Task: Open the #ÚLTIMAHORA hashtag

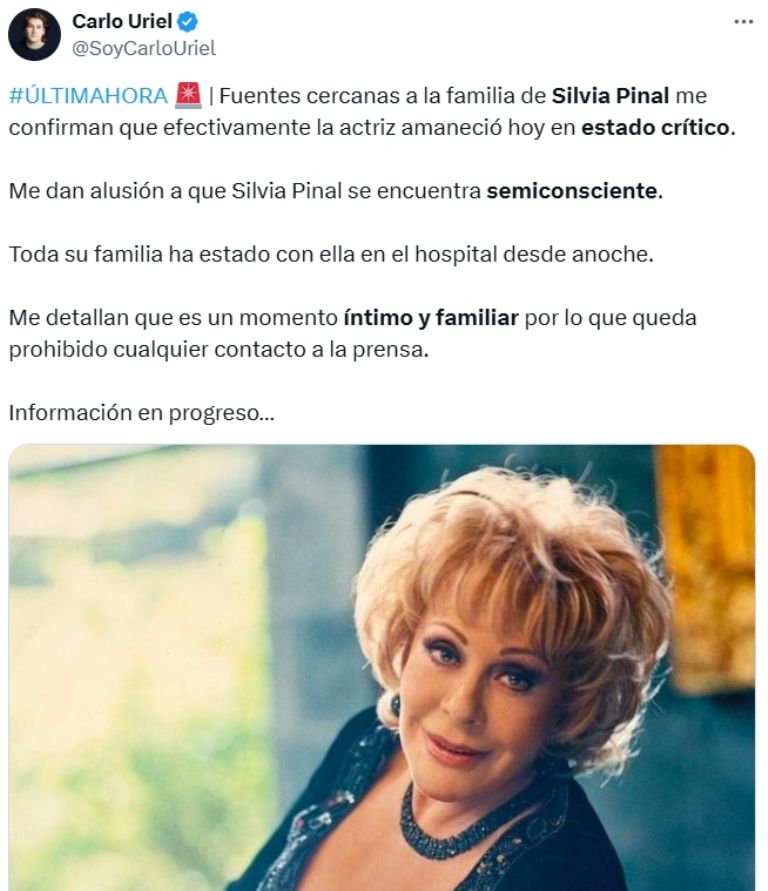Action: pyautogui.click(x=87, y=97)
